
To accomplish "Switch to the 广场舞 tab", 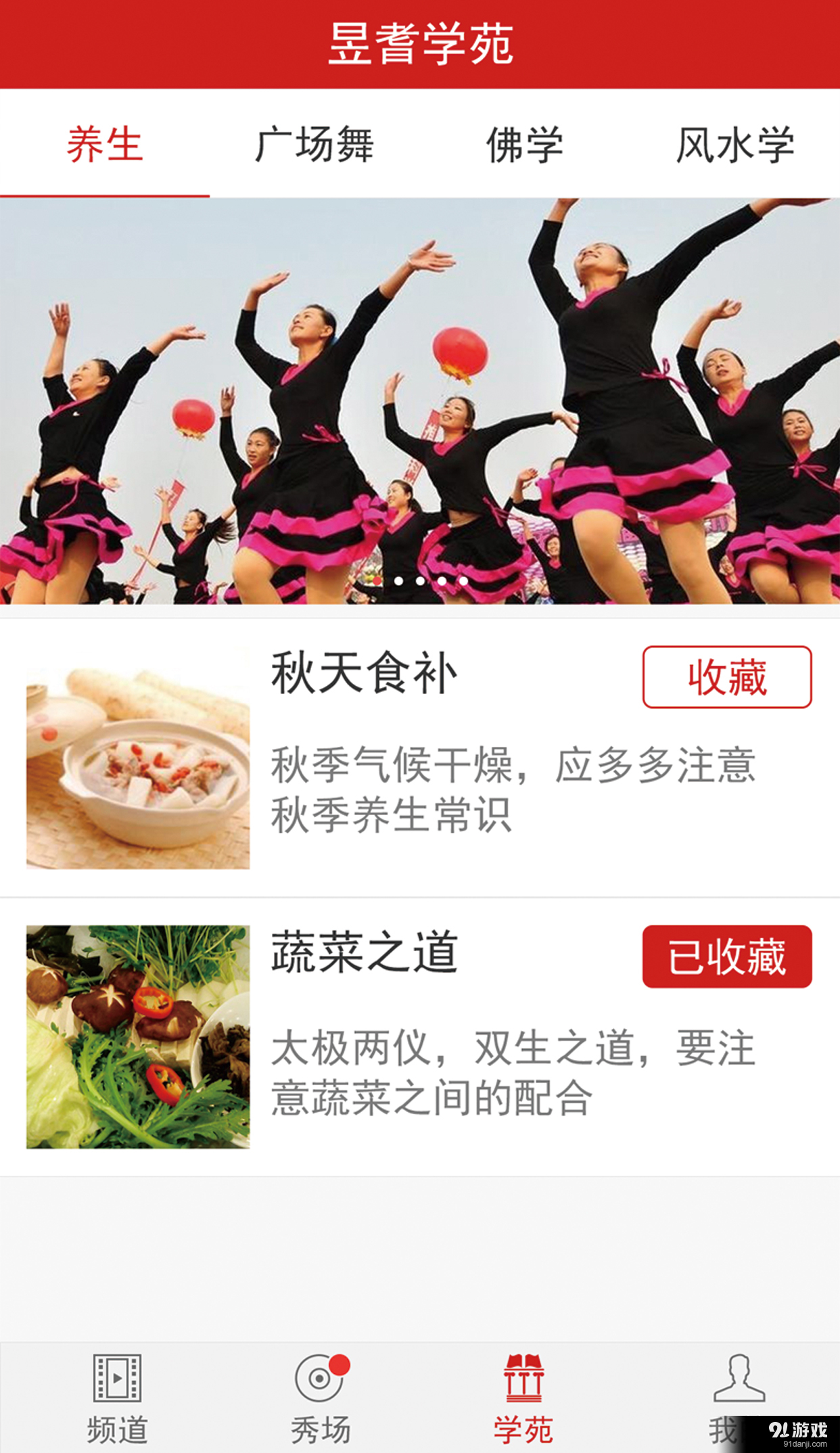I will 315,143.
